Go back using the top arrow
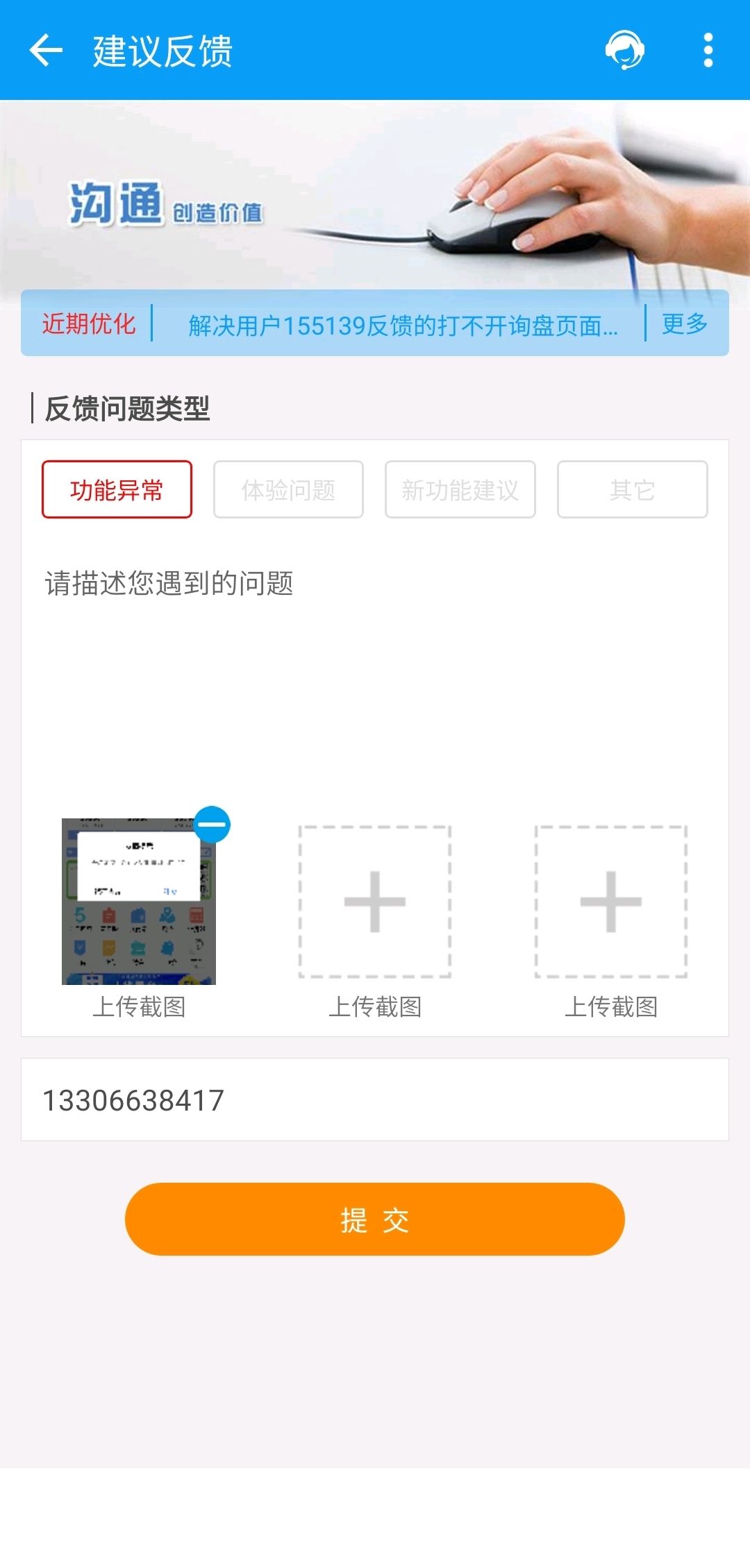750x1568 pixels. click(46, 51)
